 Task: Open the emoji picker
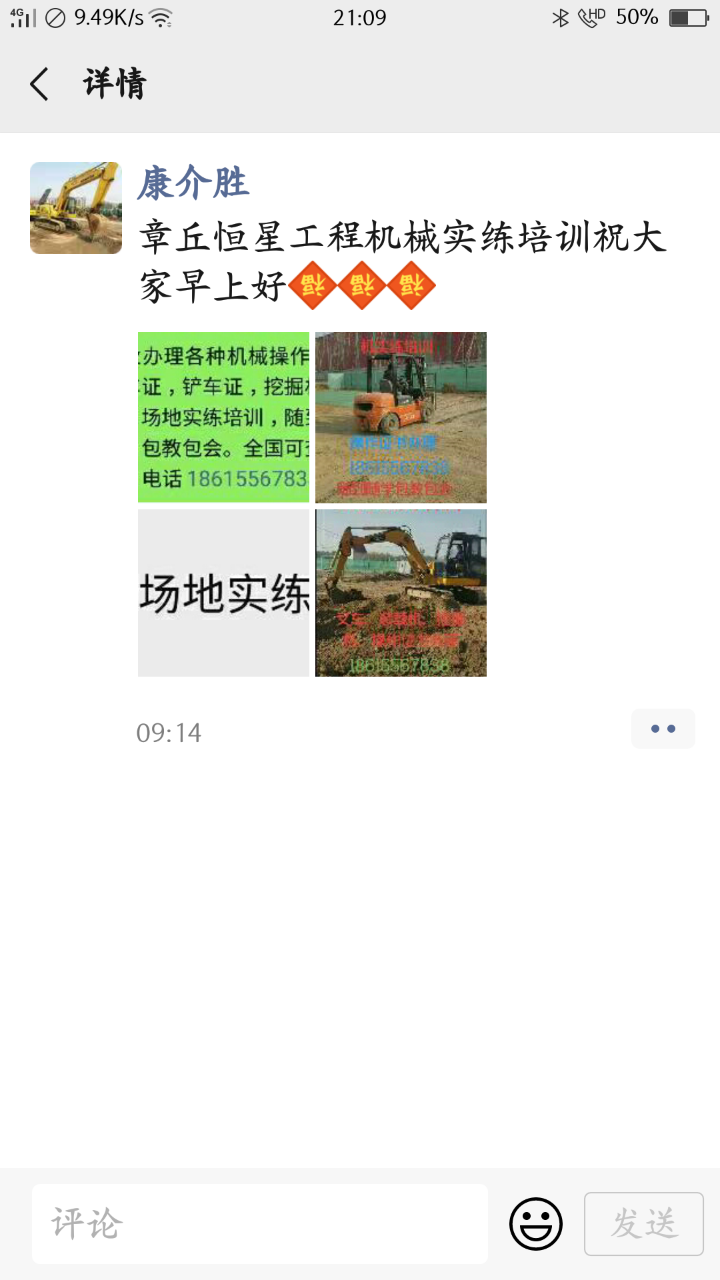click(536, 1223)
